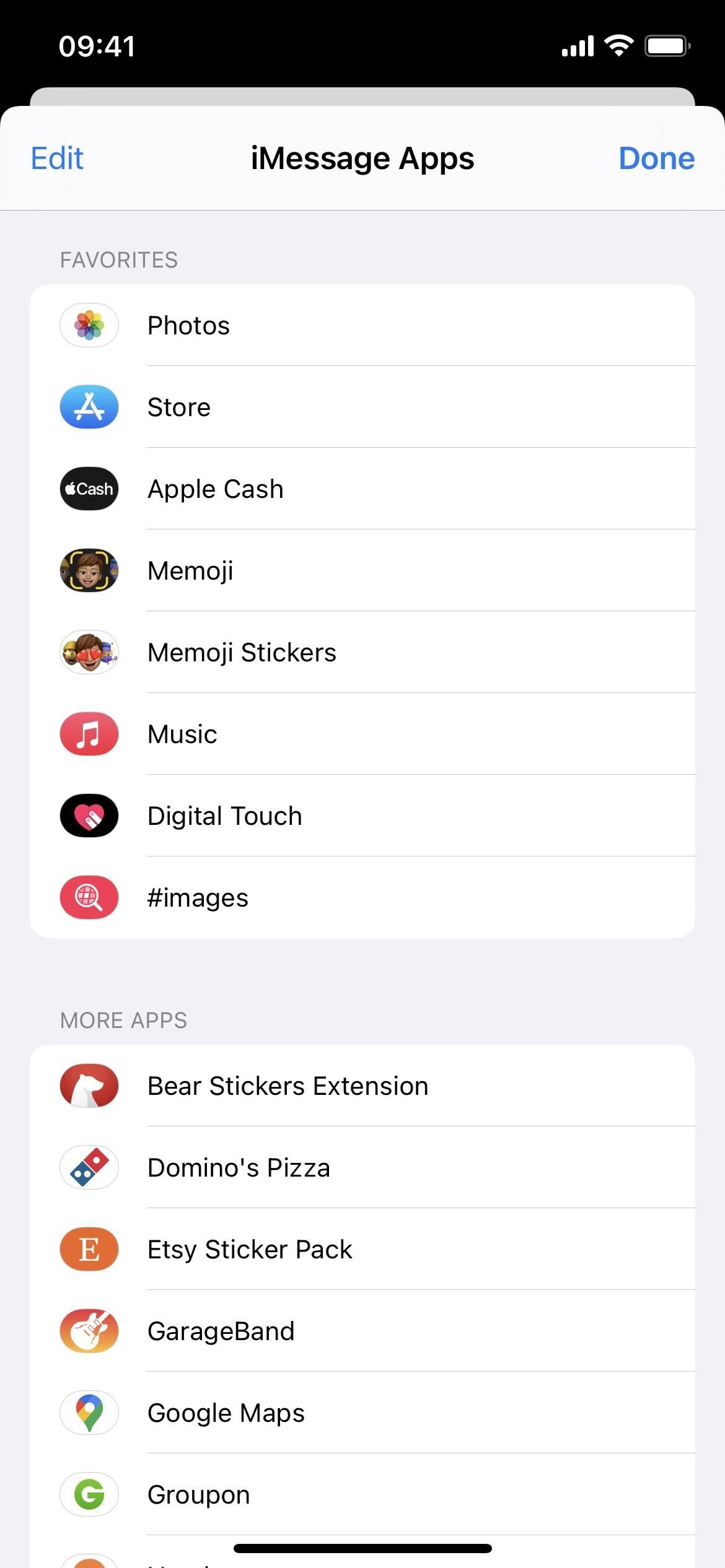Select the Store app row
Image resolution: width=725 pixels, height=1568 pixels.
[x=362, y=407]
